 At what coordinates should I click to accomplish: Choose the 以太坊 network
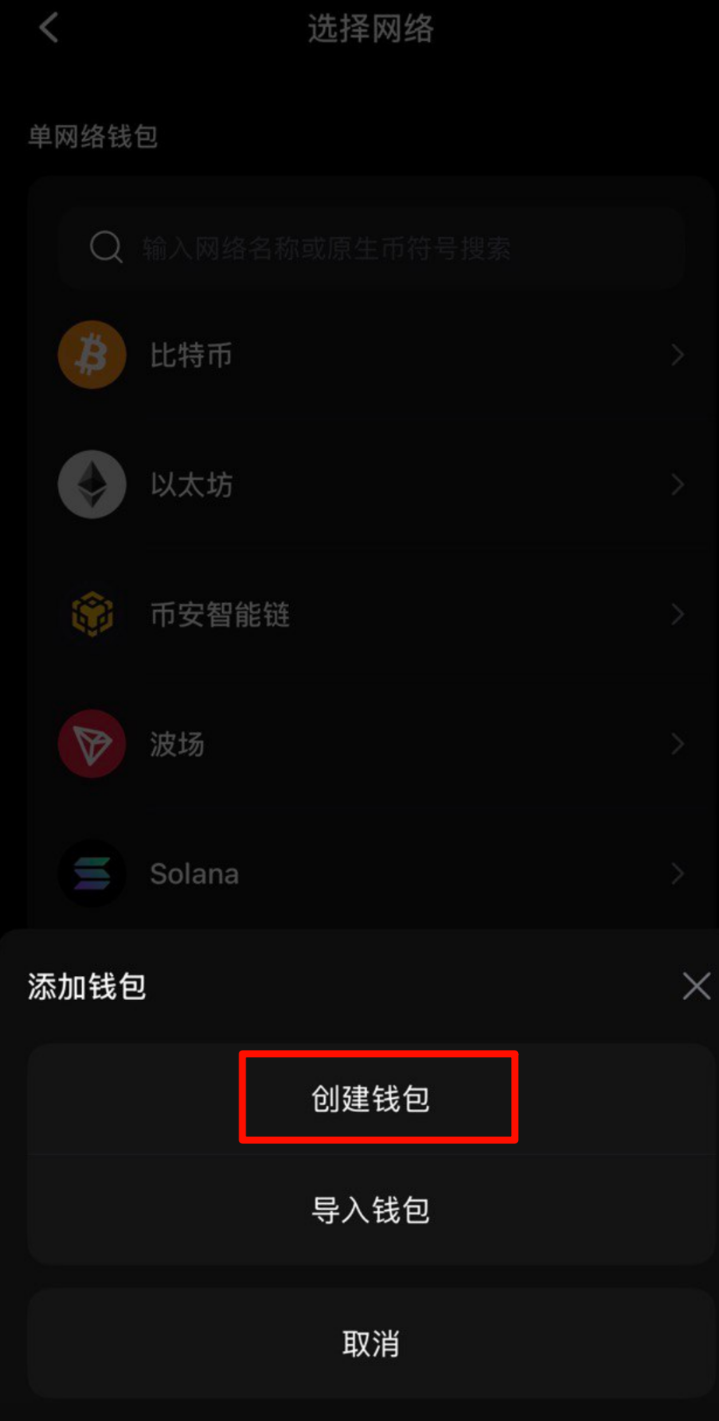coord(371,485)
